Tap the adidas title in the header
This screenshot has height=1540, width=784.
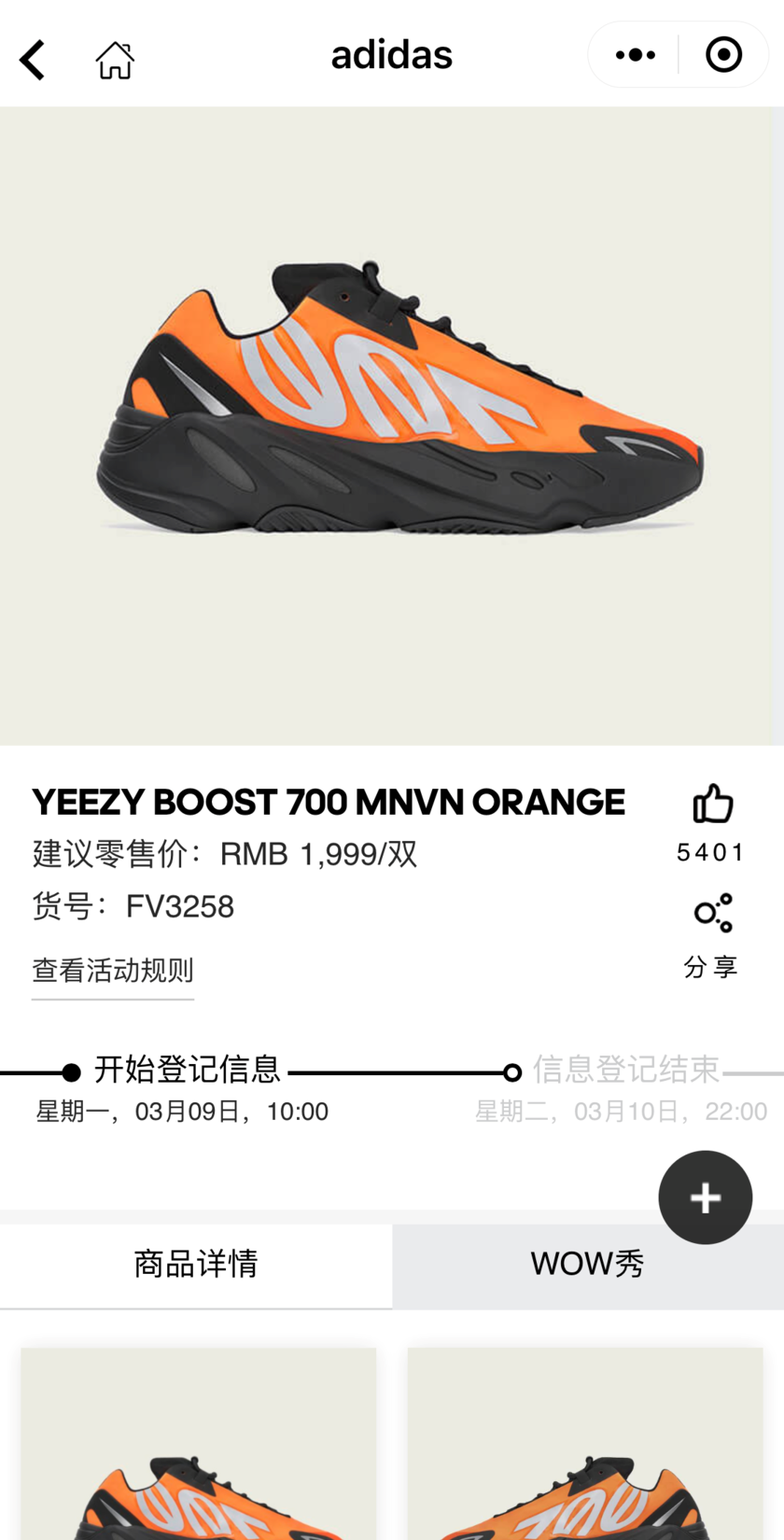click(x=391, y=54)
